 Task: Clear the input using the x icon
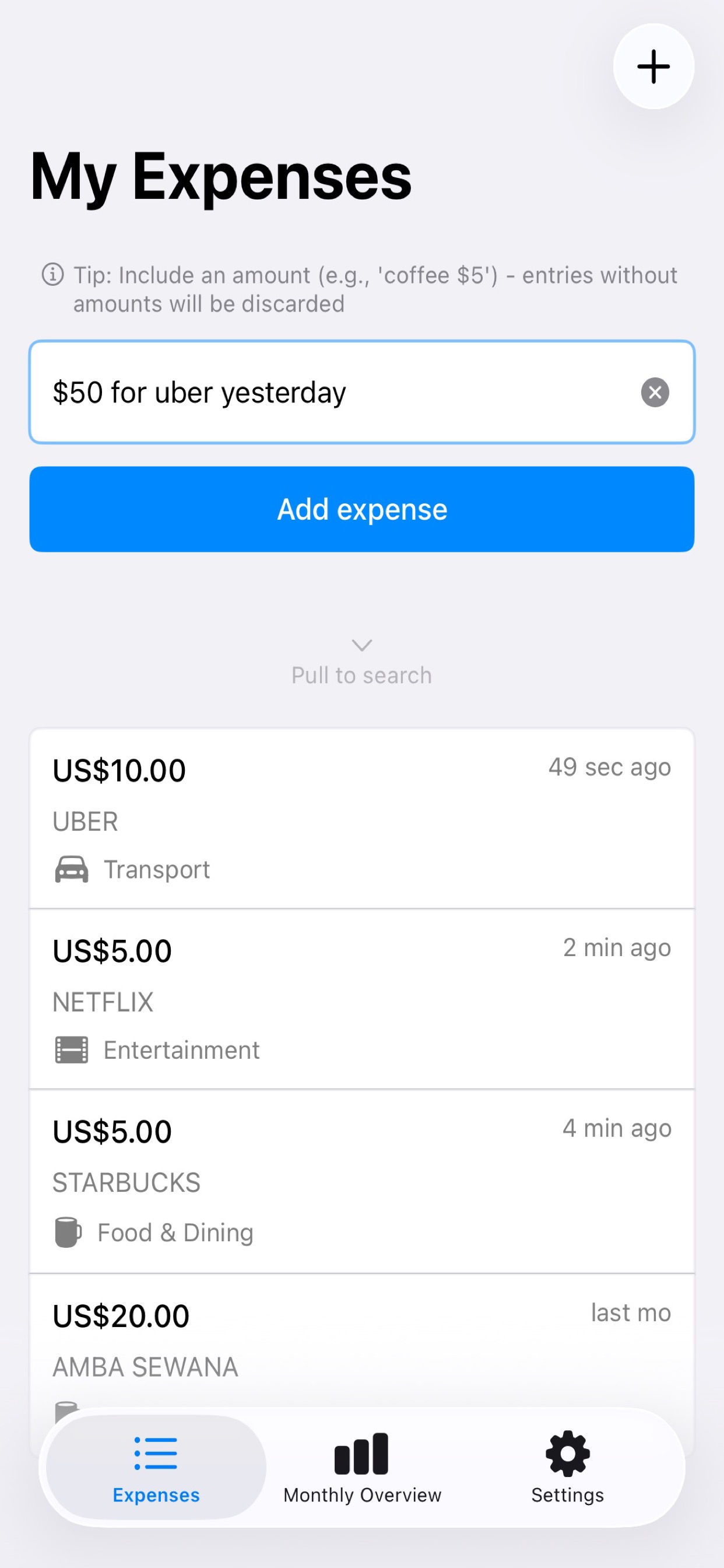[x=655, y=392]
